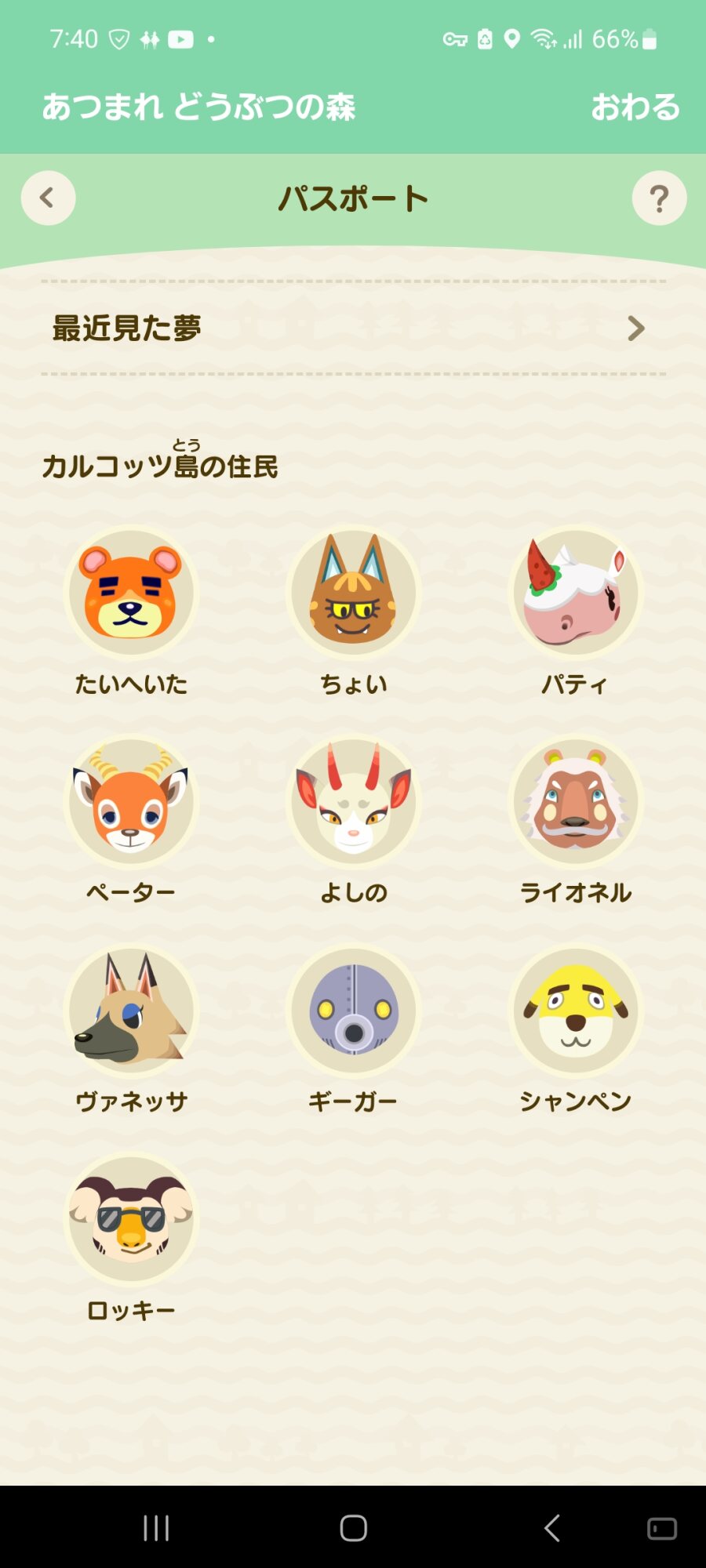The width and height of the screenshot is (706, 1568).
Task: Go back using the left arrow button
Action: 48,198
